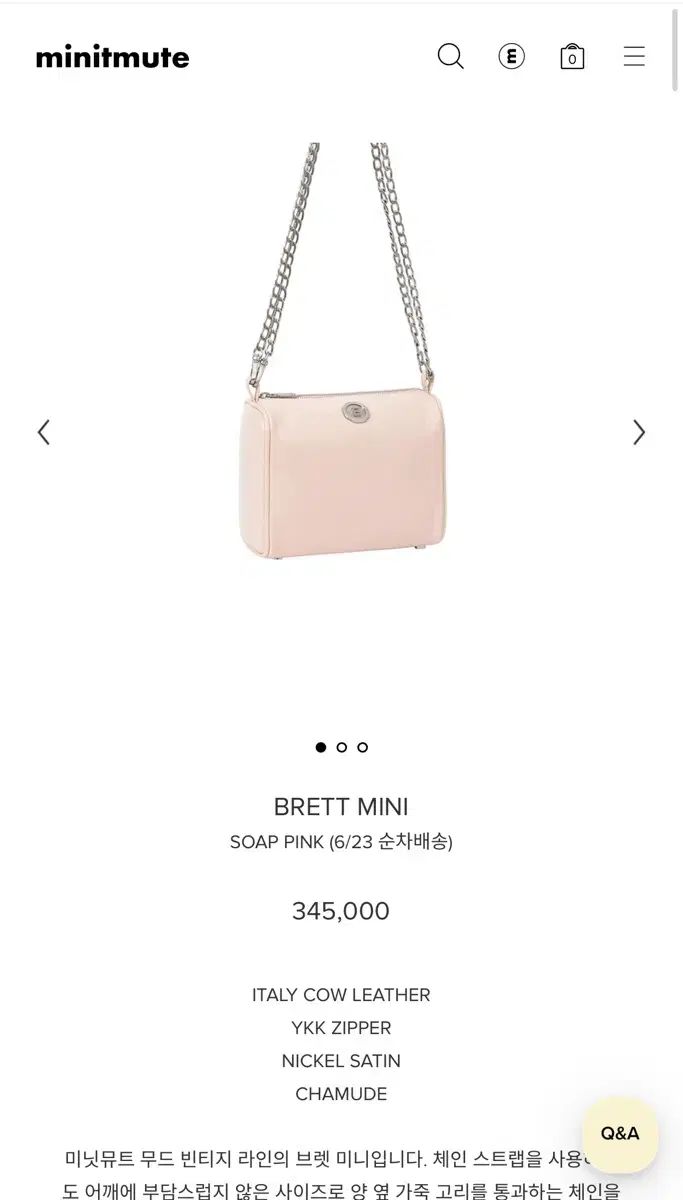Go to minitmute home via logo
This screenshot has height=1200, width=683.
click(112, 57)
